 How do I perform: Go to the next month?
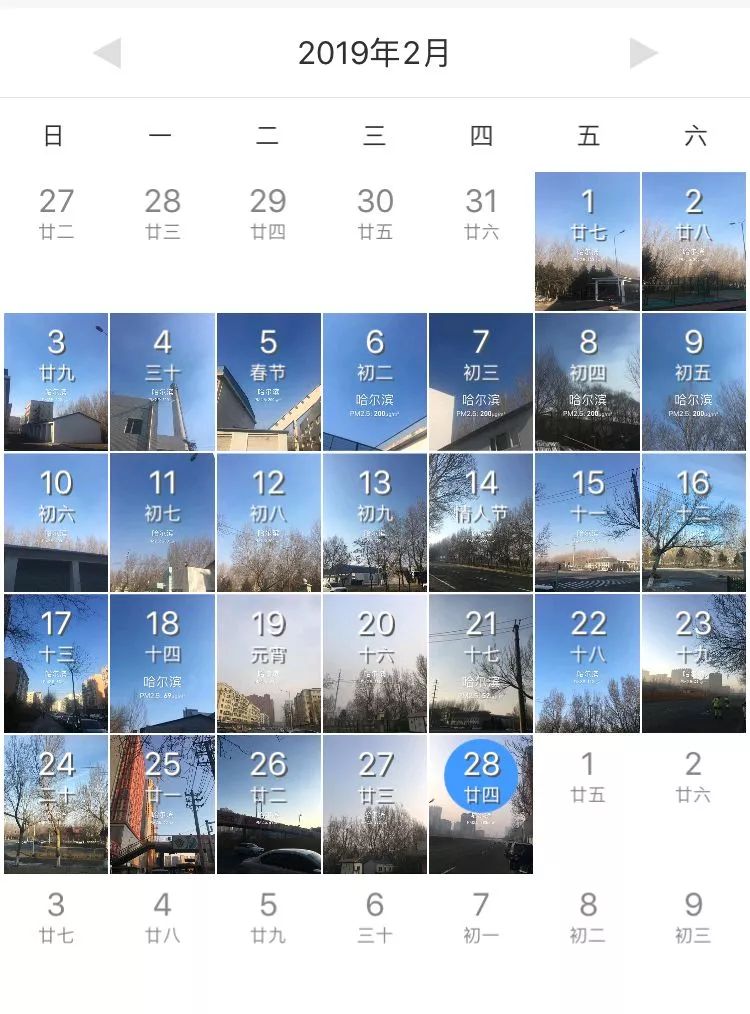(644, 53)
